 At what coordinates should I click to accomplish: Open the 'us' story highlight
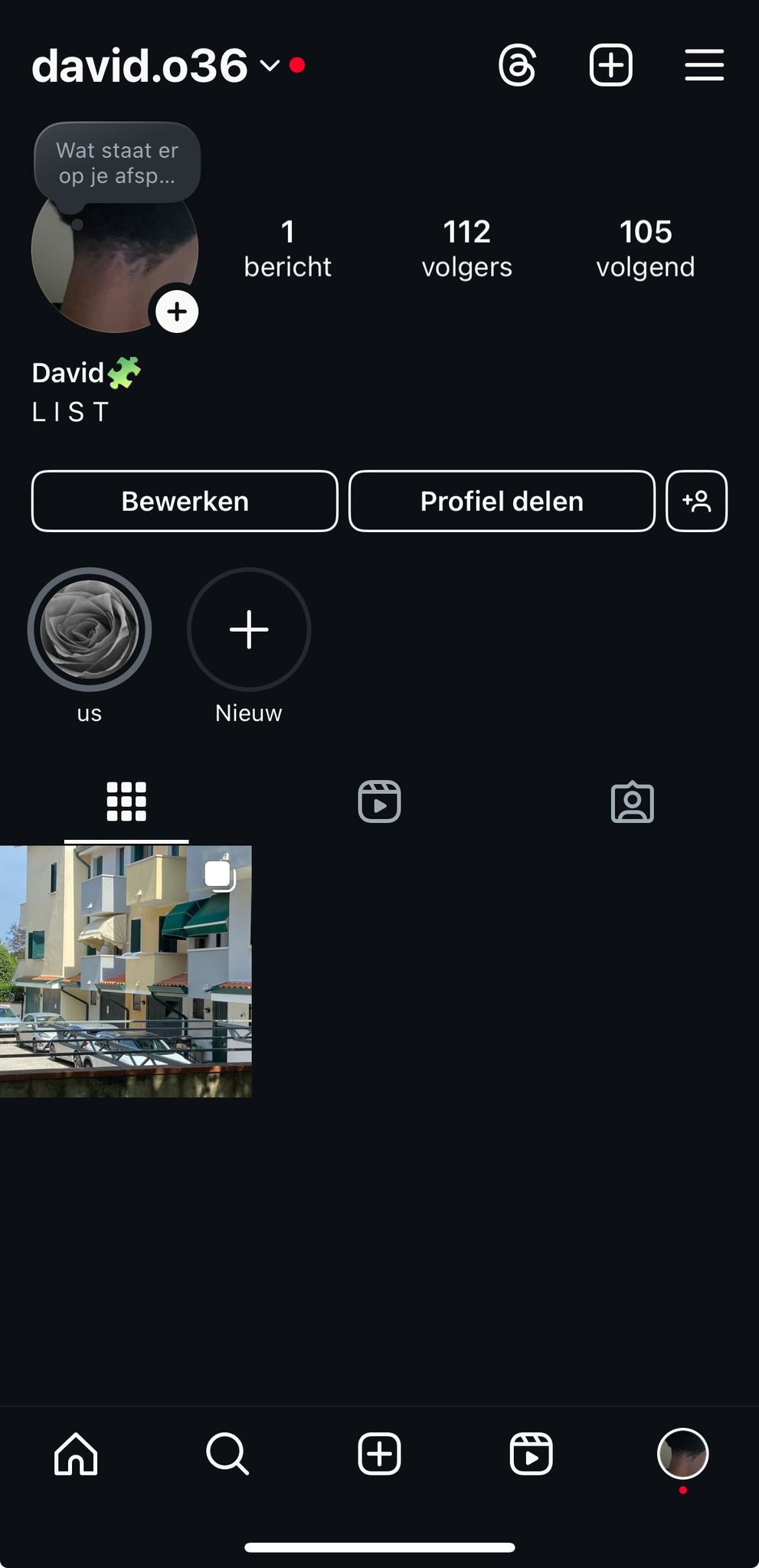[x=90, y=629]
